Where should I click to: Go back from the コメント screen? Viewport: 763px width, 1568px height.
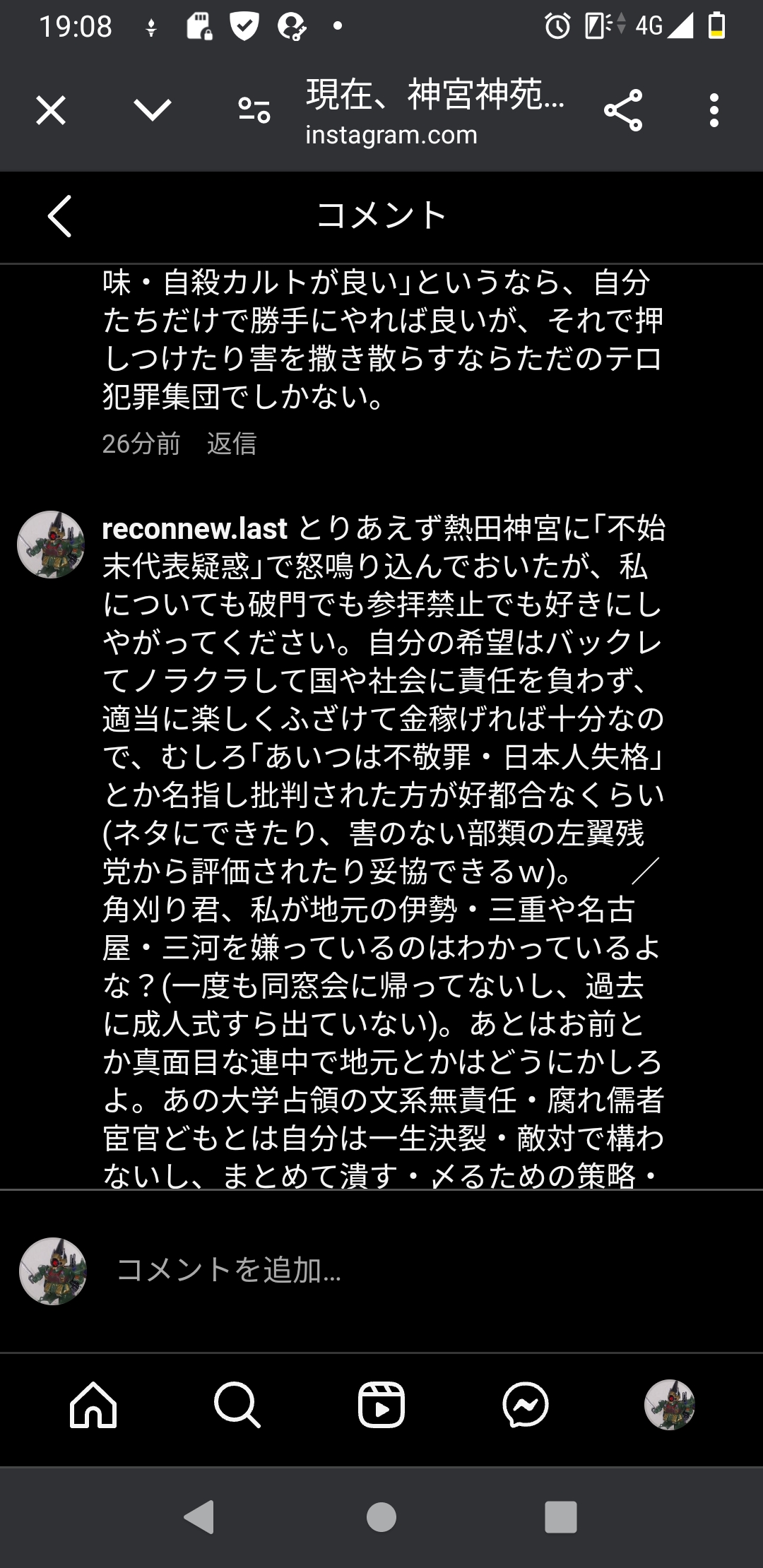click(60, 216)
